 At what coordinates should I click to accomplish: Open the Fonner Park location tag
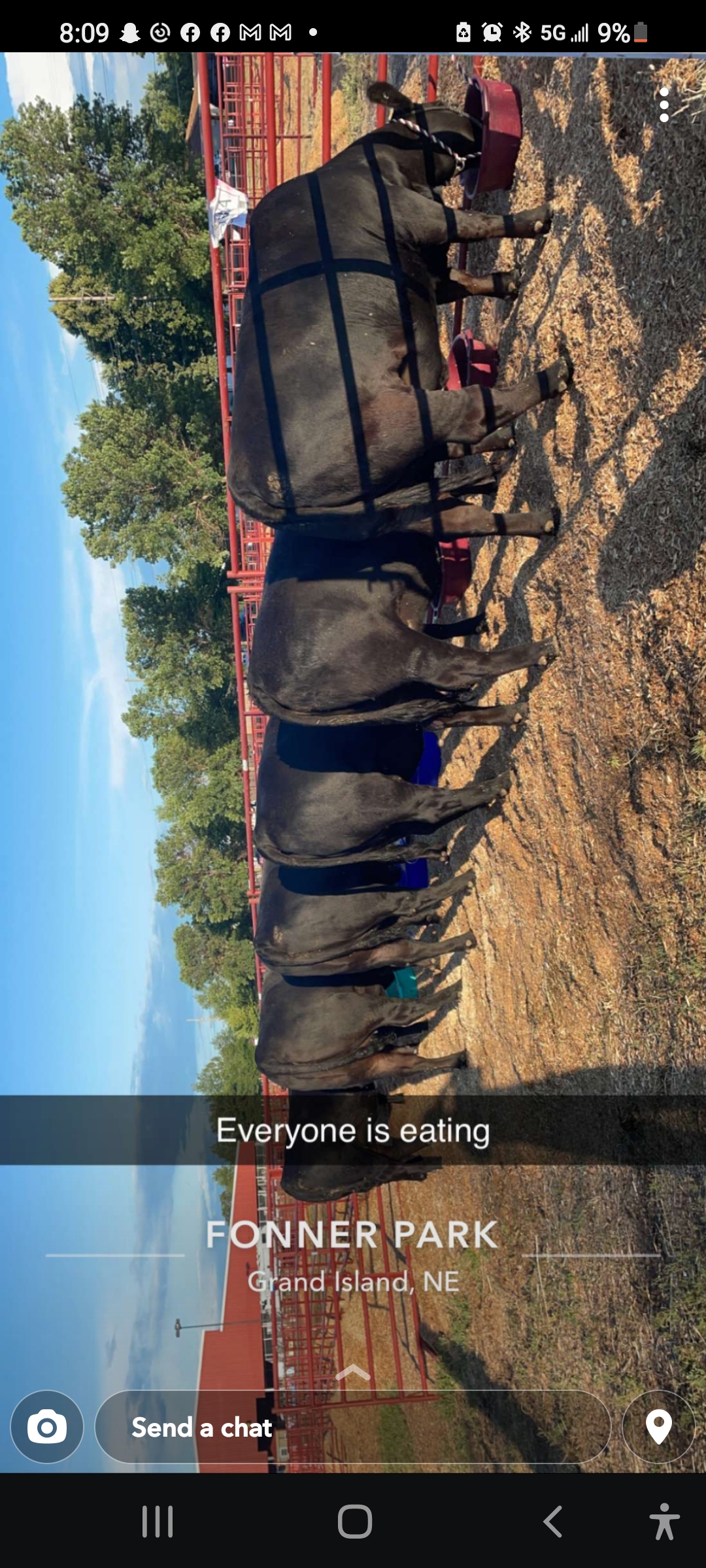353,1255
